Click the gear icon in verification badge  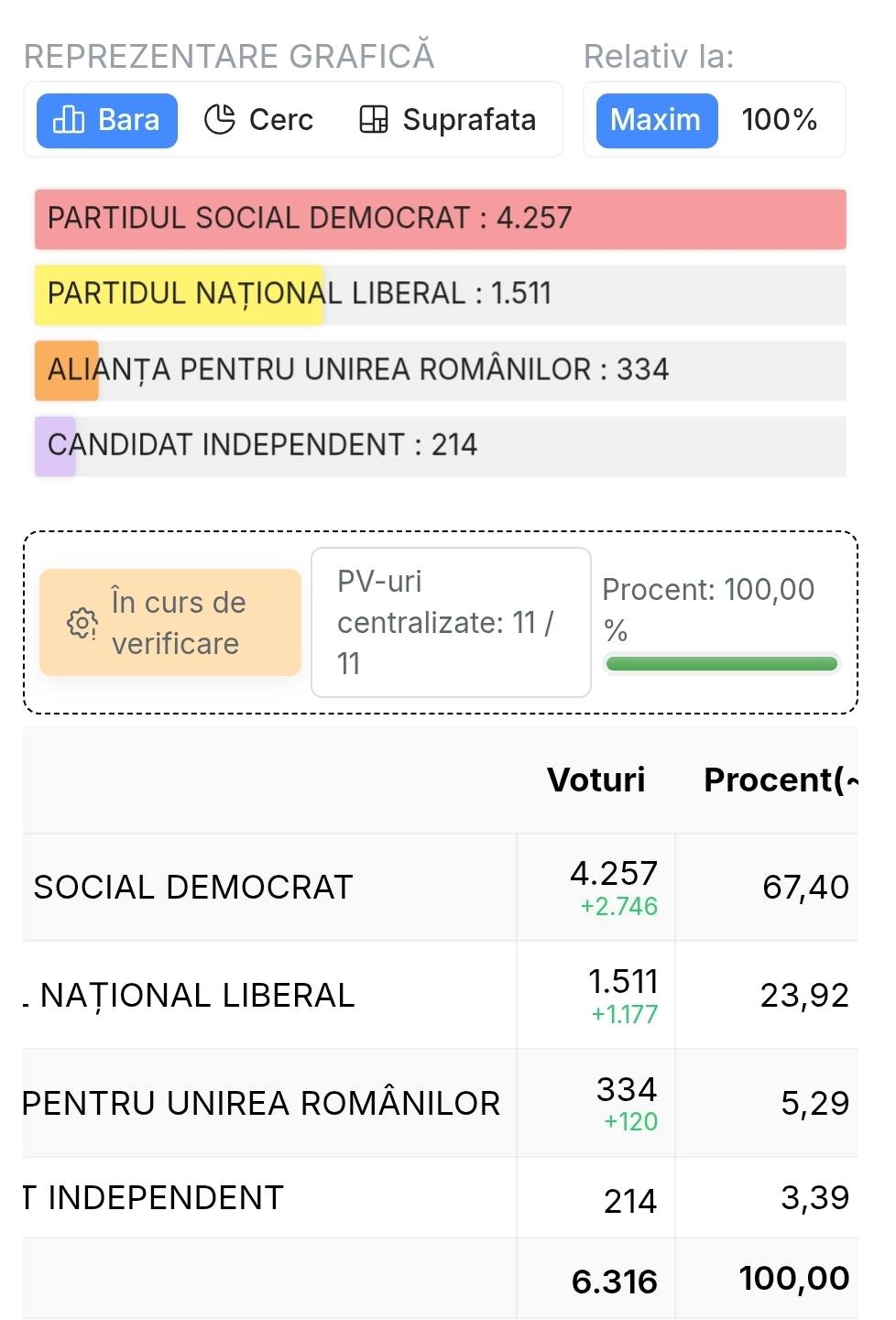pos(81,621)
